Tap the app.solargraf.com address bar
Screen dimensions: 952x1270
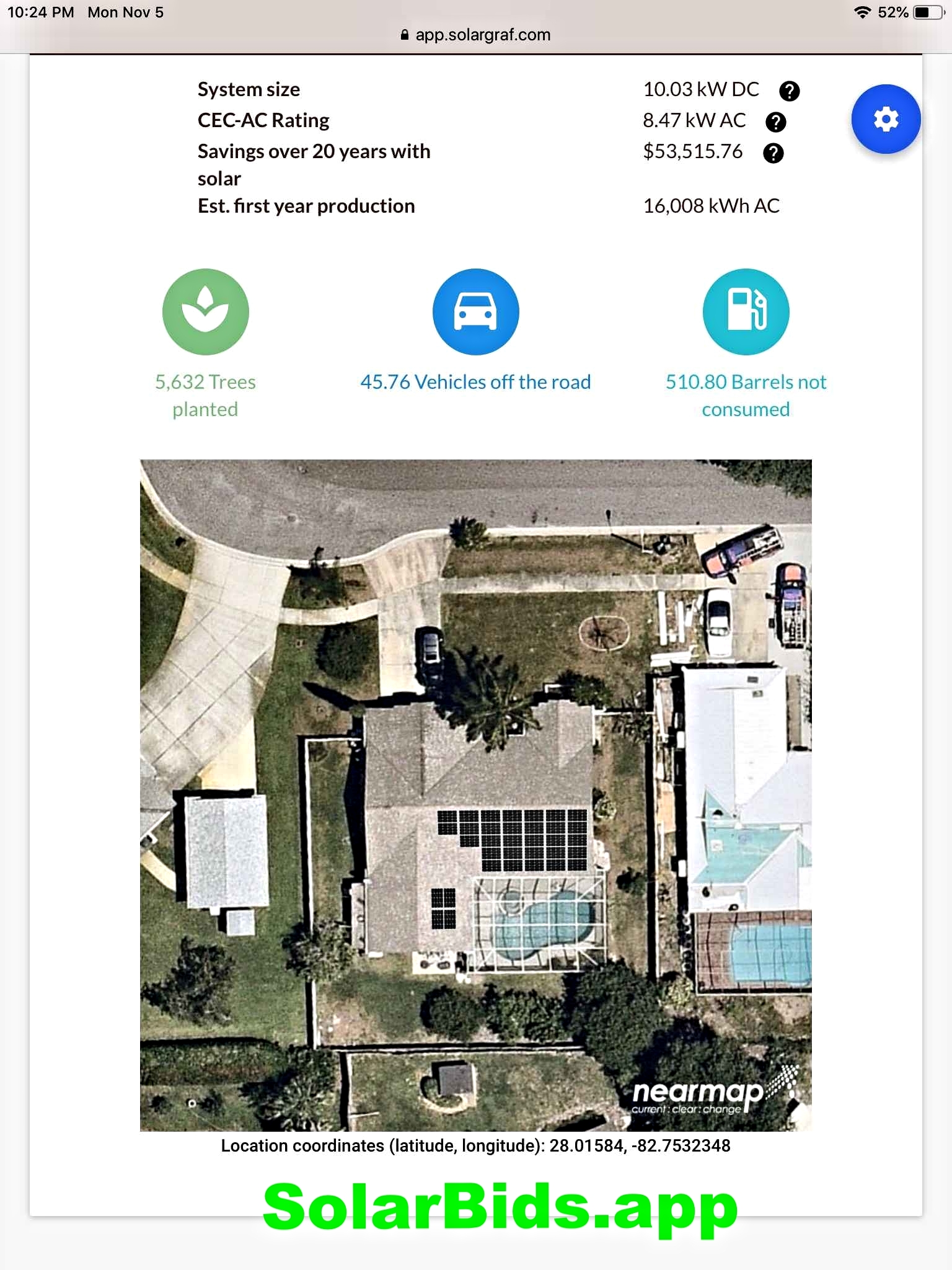476,35
